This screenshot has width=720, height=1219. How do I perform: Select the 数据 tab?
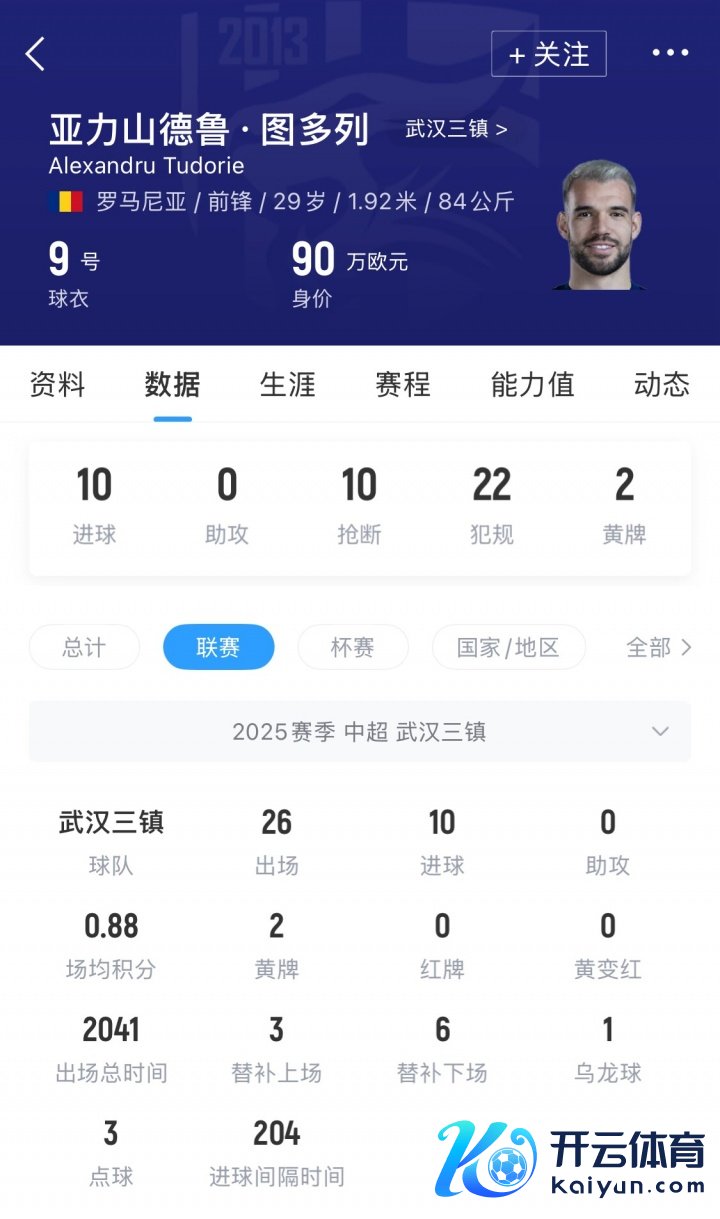(172, 384)
